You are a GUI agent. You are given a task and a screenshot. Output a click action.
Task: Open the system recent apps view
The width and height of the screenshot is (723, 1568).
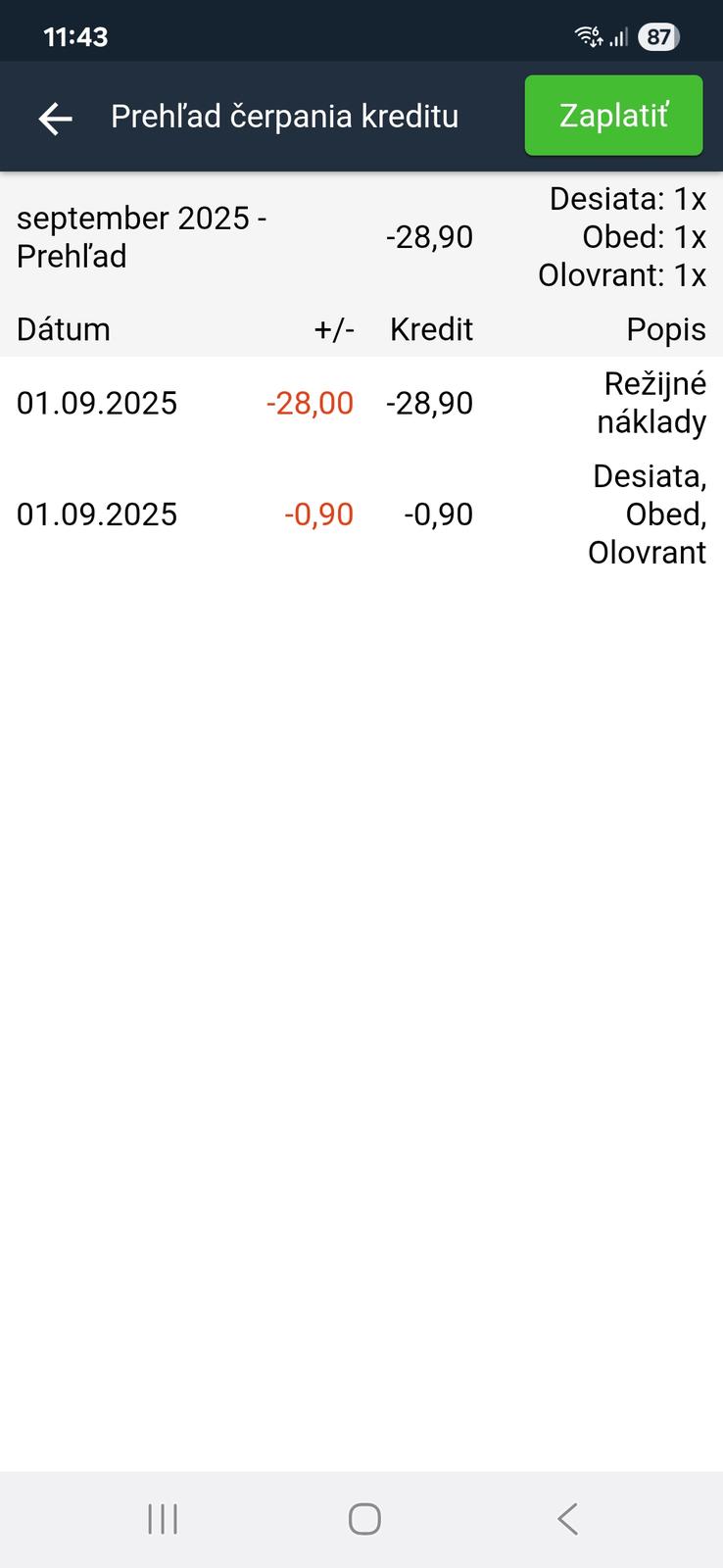[163, 1519]
